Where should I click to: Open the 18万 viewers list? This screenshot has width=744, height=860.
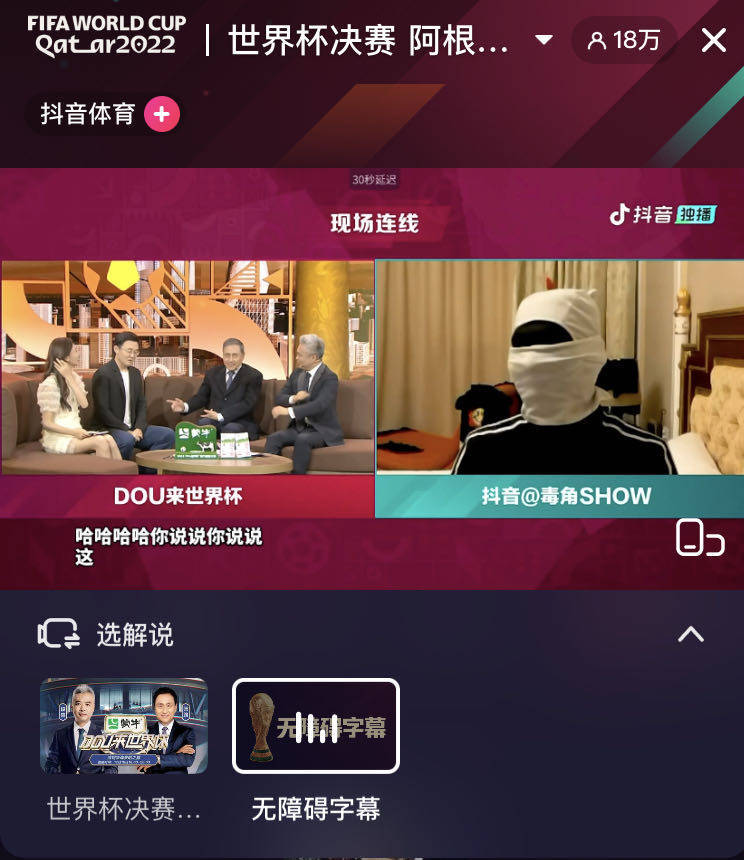[624, 40]
